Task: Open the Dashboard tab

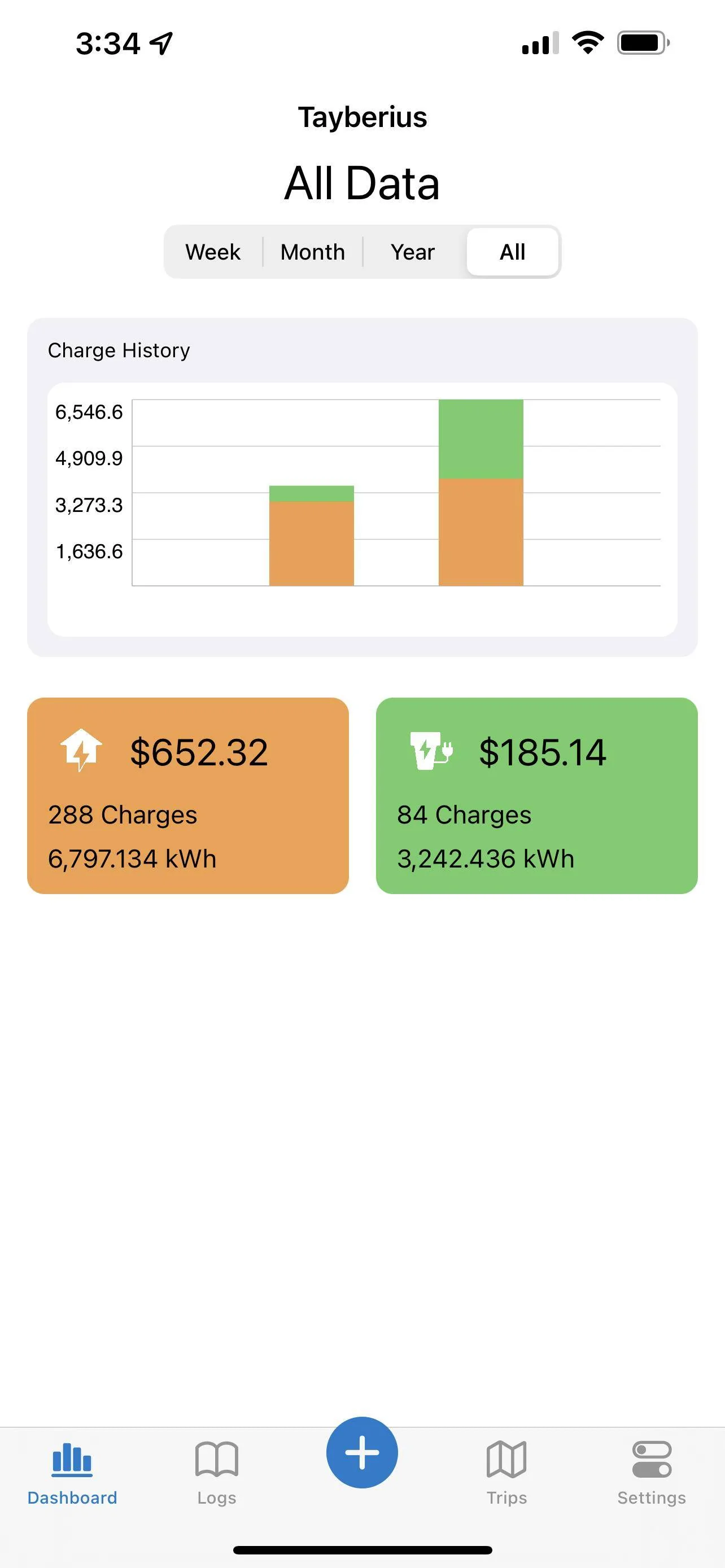Action: [72, 1473]
